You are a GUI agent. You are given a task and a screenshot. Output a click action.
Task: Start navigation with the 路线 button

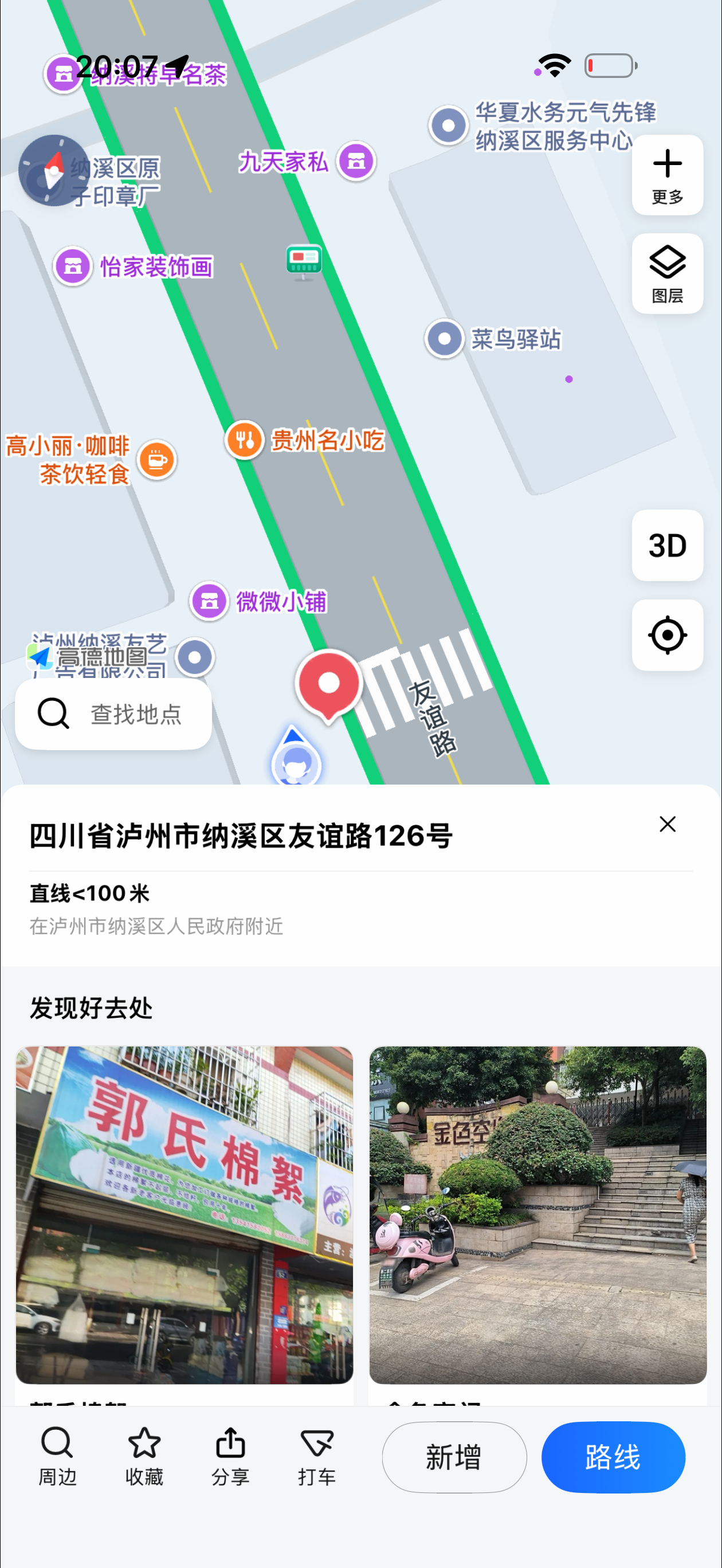(613, 1457)
